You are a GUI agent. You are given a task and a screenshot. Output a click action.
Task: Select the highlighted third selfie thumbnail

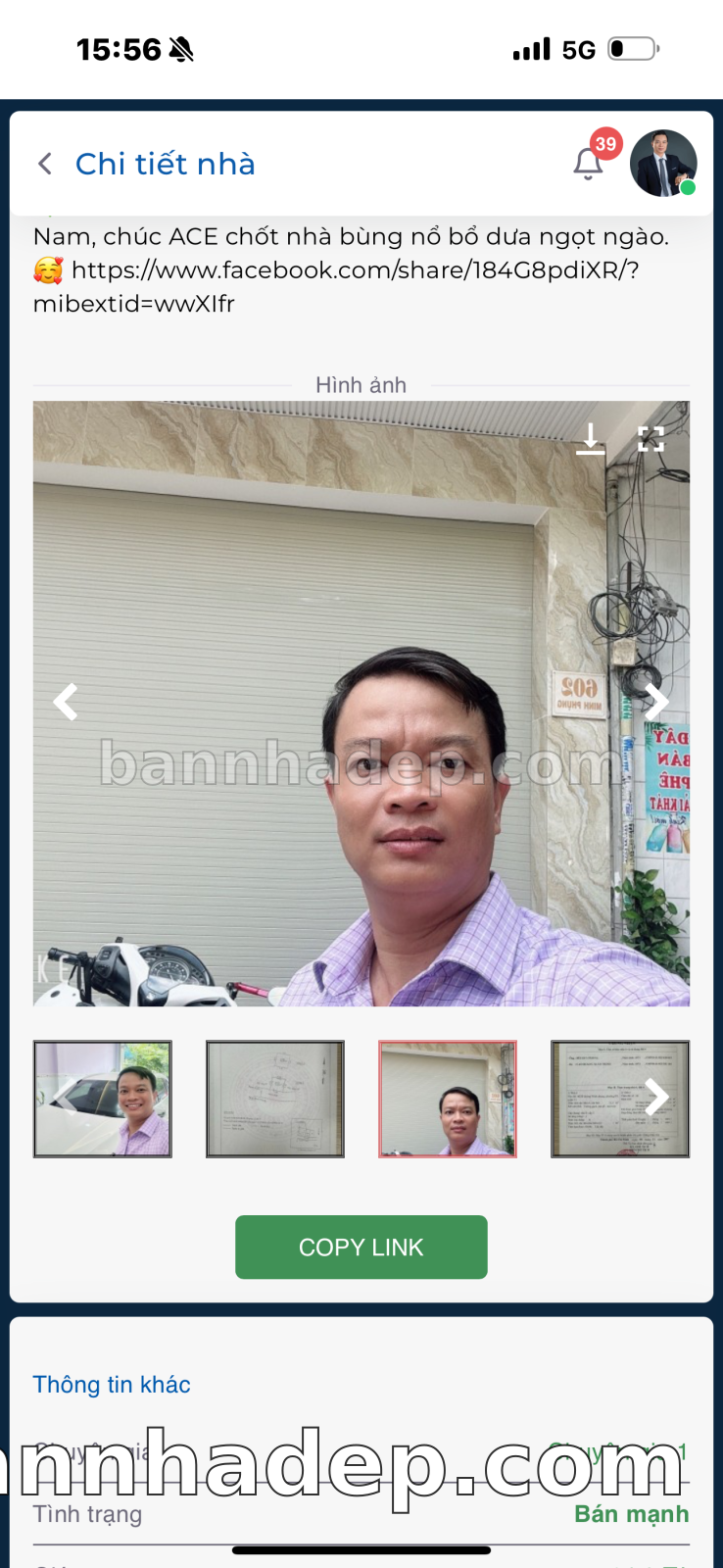click(x=448, y=1099)
